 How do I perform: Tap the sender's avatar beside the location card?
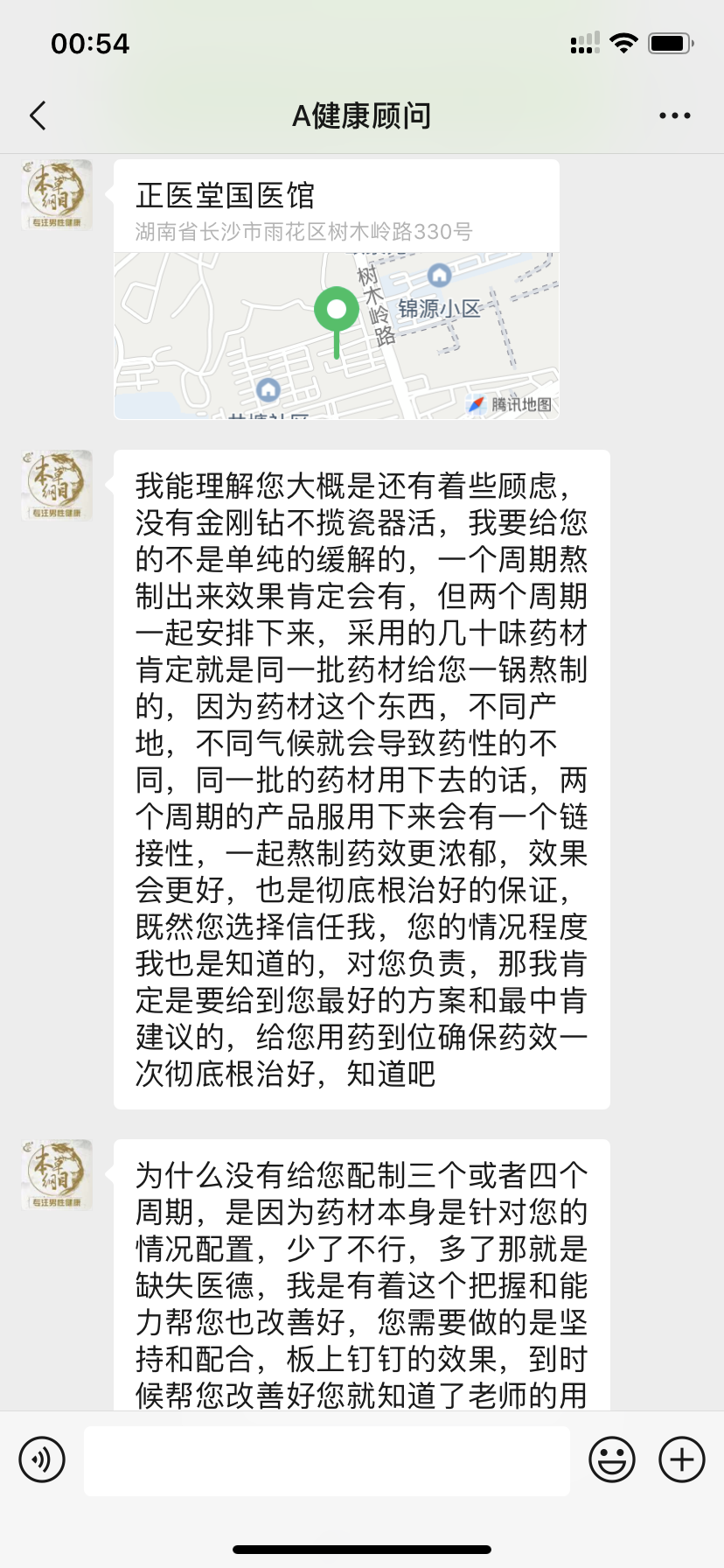[57, 194]
